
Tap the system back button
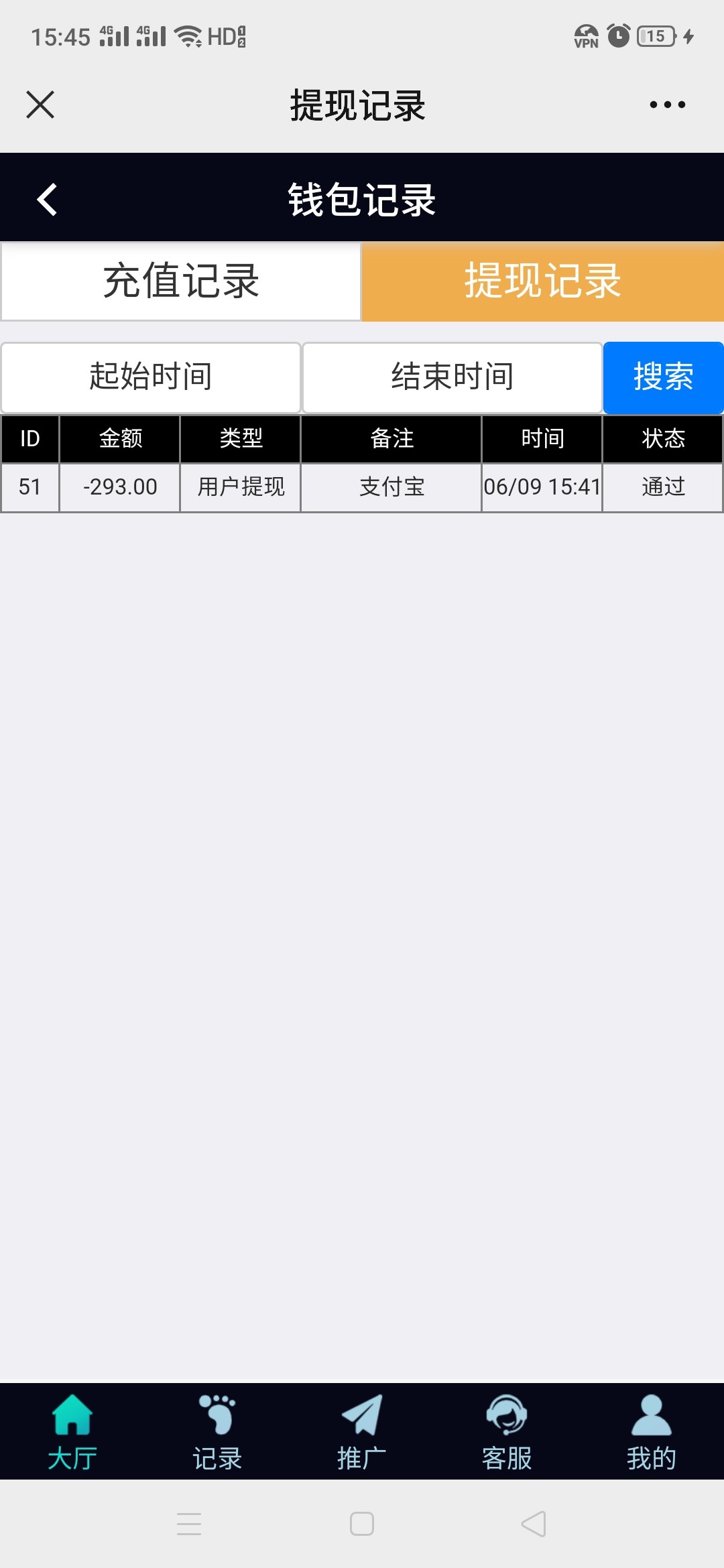pyautogui.click(x=534, y=1524)
